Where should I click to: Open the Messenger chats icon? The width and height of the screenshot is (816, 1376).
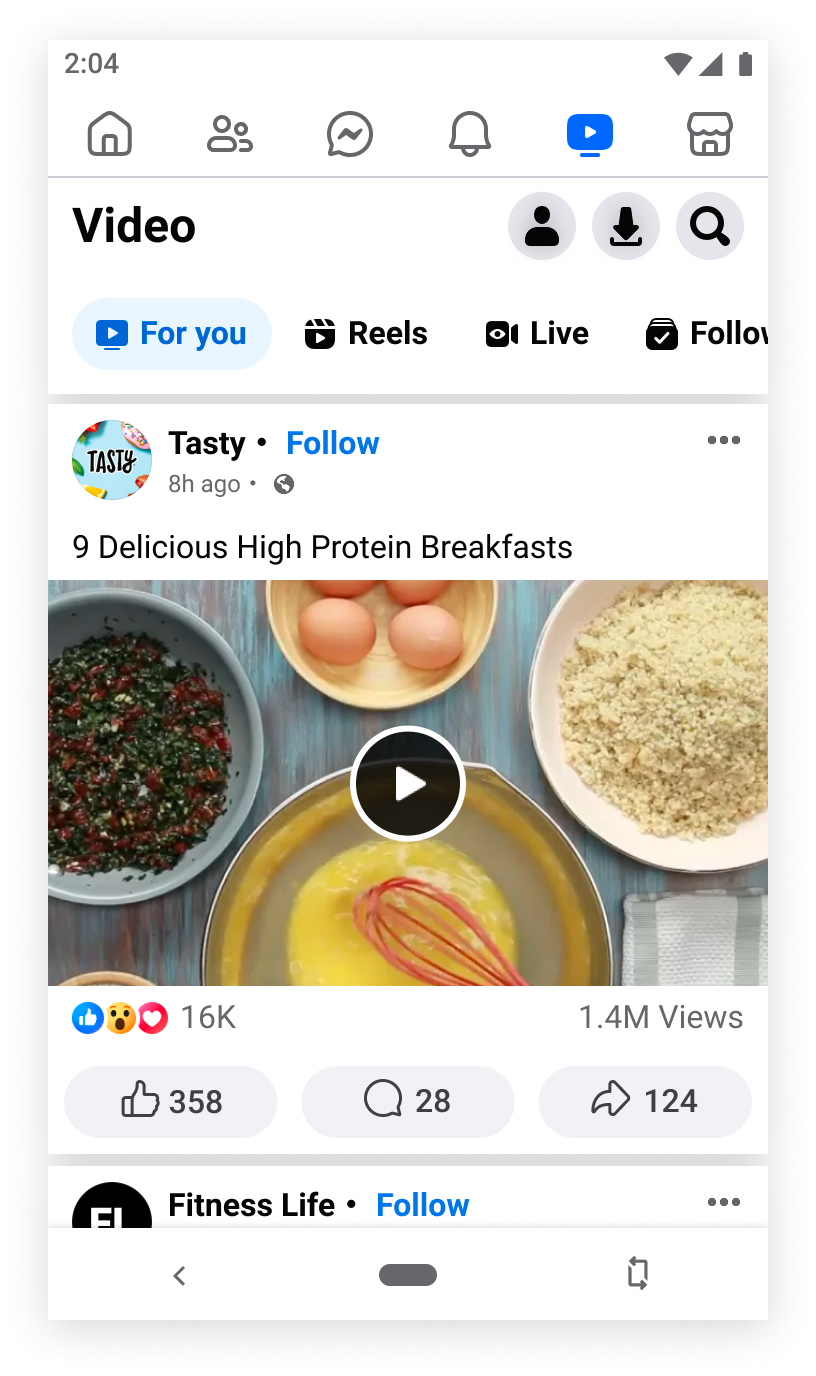[349, 134]
